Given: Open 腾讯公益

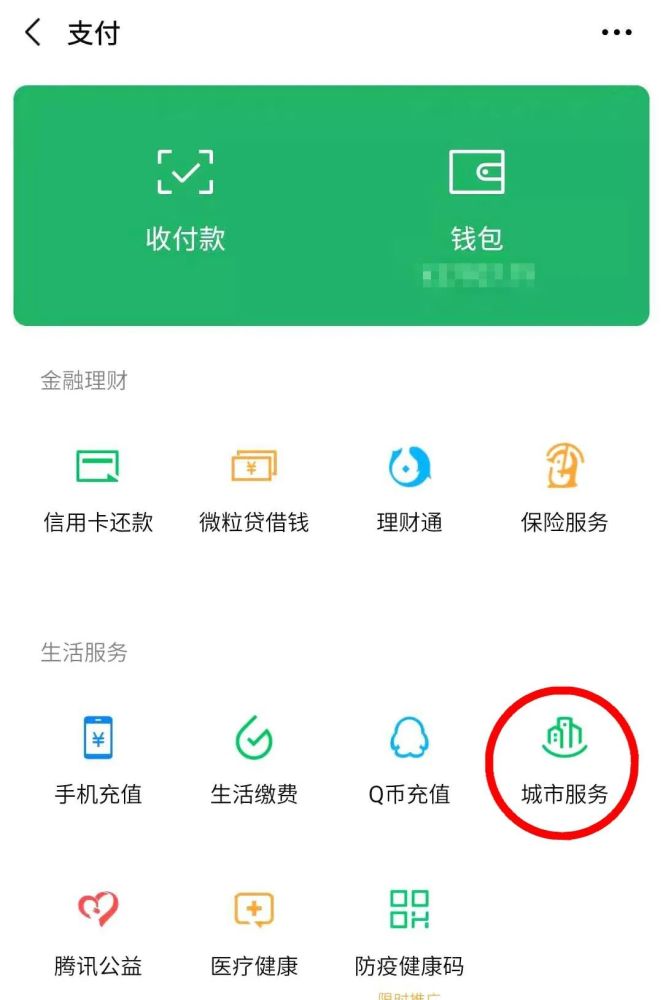Looking at the screenshot, I should tap(98, 933).
